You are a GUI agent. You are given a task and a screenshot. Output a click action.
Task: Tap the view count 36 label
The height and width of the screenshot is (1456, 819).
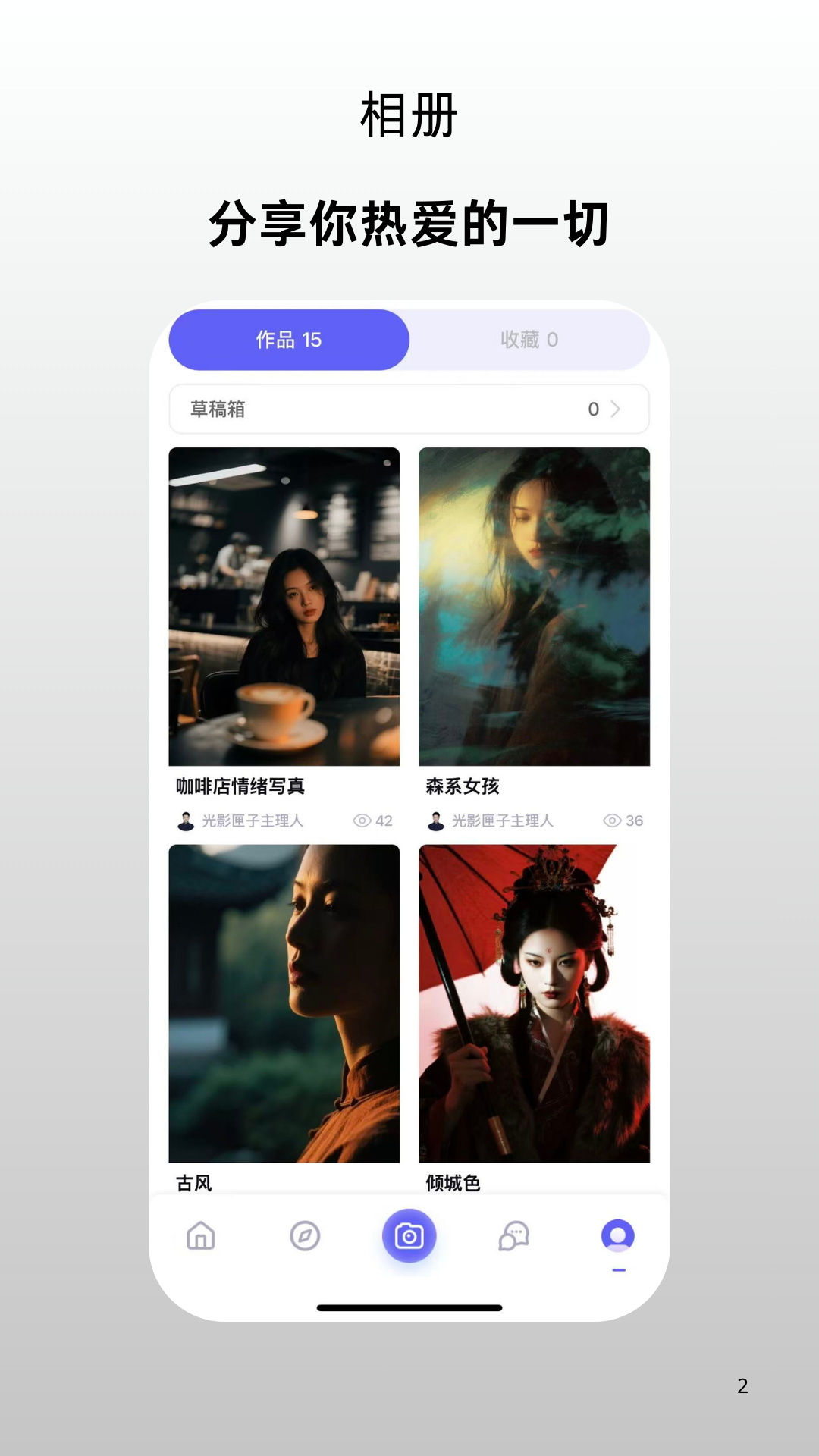pos(635,821)
